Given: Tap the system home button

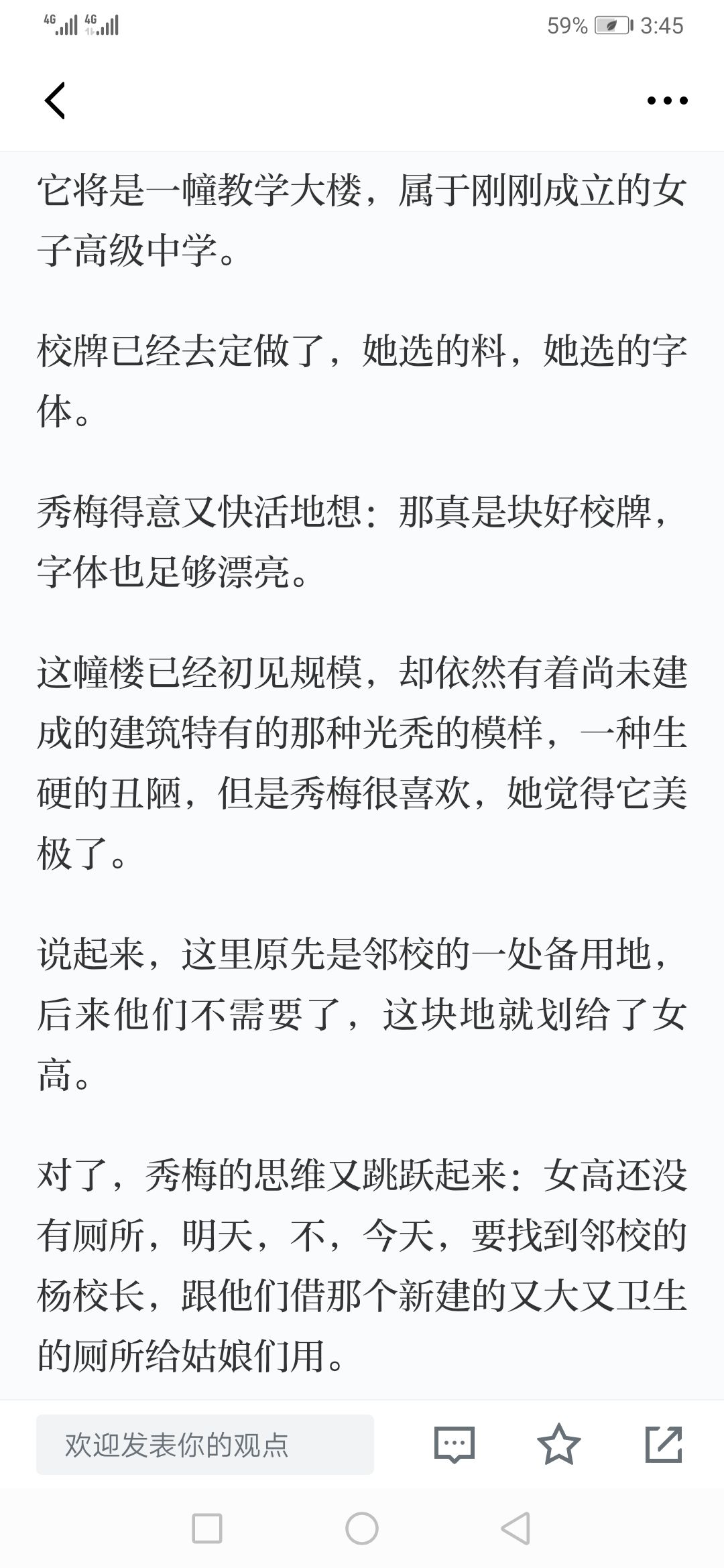Looking at the screenshot, I should 362,1528.
